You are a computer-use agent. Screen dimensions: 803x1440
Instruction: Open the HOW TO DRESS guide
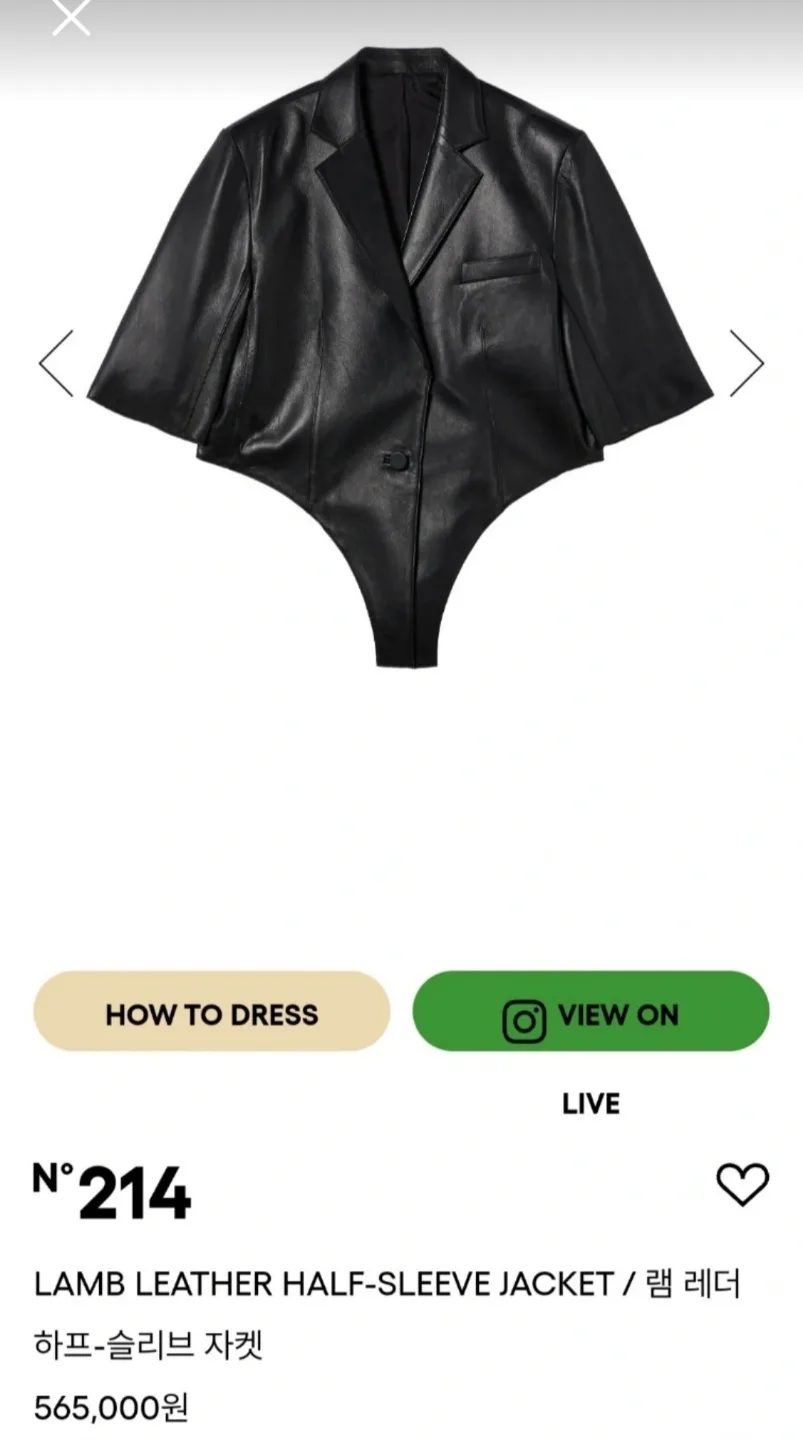click(x=211, y=1012)
